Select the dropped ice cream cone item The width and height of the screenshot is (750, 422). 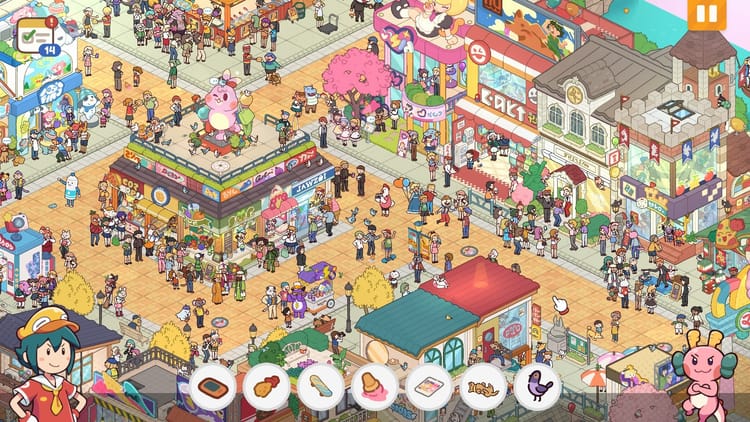point(374,387)
